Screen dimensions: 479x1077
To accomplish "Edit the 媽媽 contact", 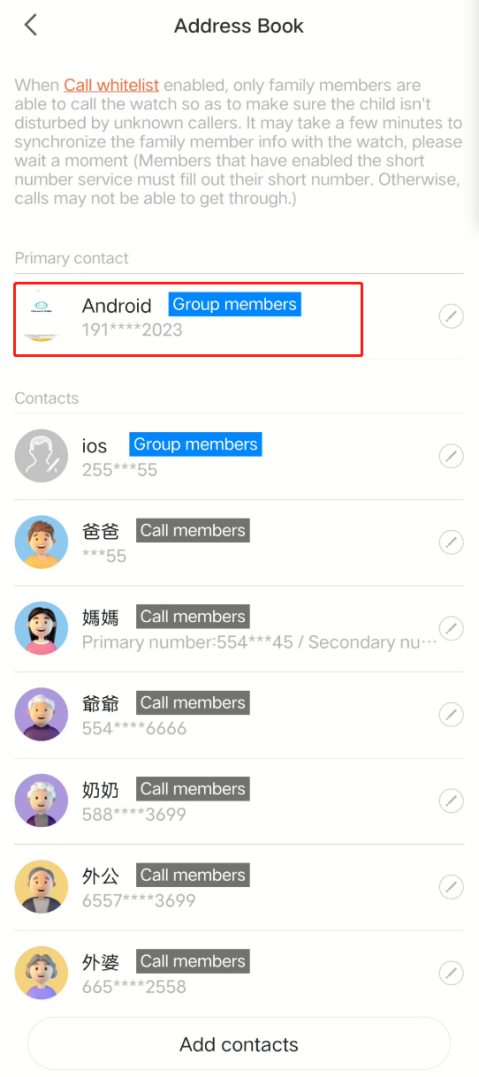I will tap(451, 628).
